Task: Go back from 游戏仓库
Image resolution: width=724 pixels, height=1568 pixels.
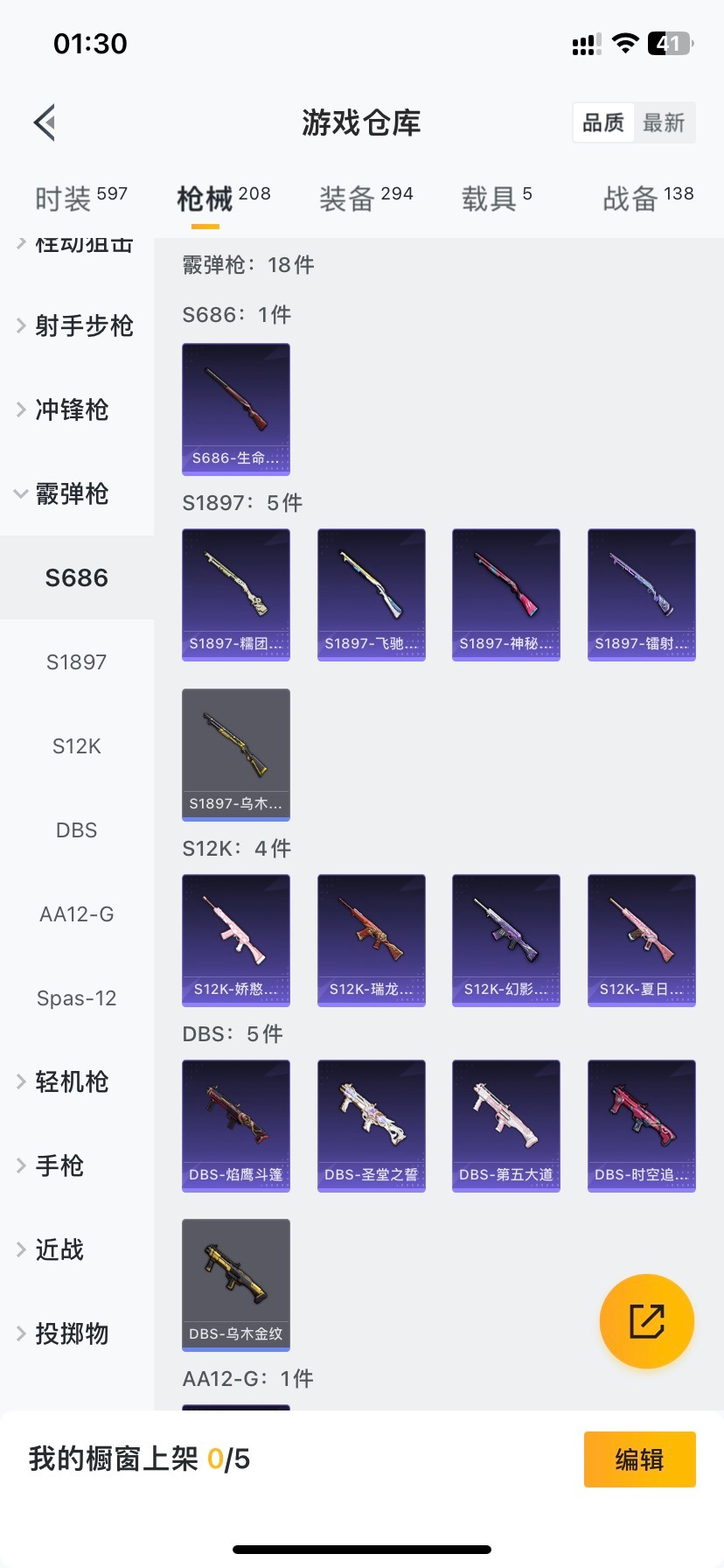Action: (45, 122)
